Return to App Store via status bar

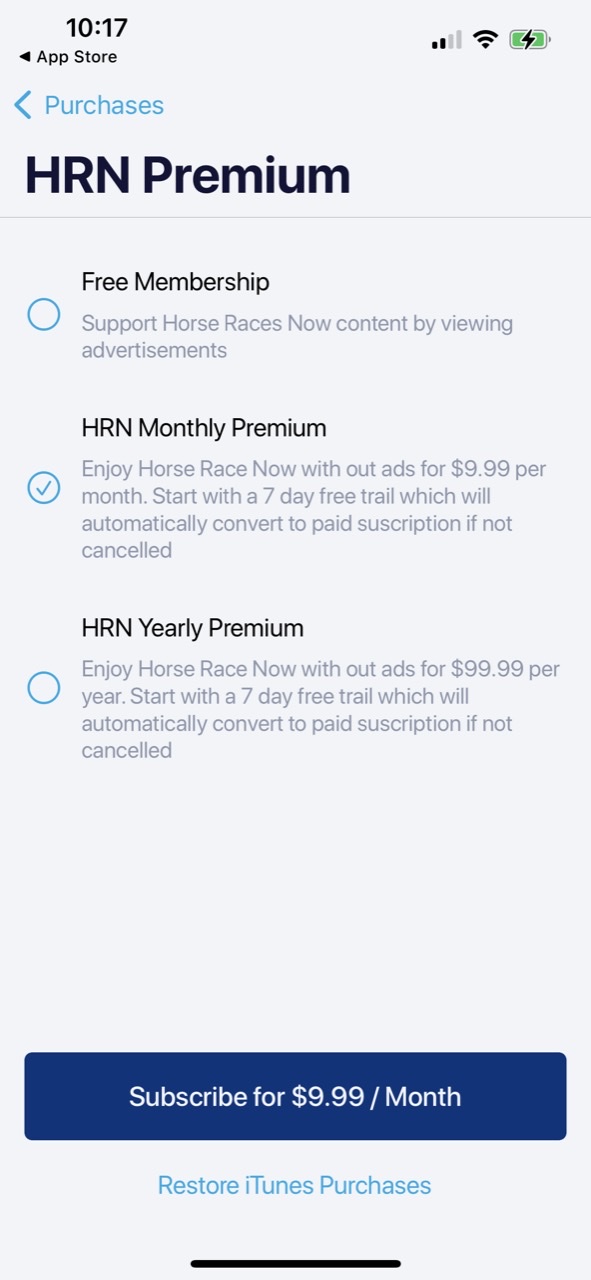(68, 57)
